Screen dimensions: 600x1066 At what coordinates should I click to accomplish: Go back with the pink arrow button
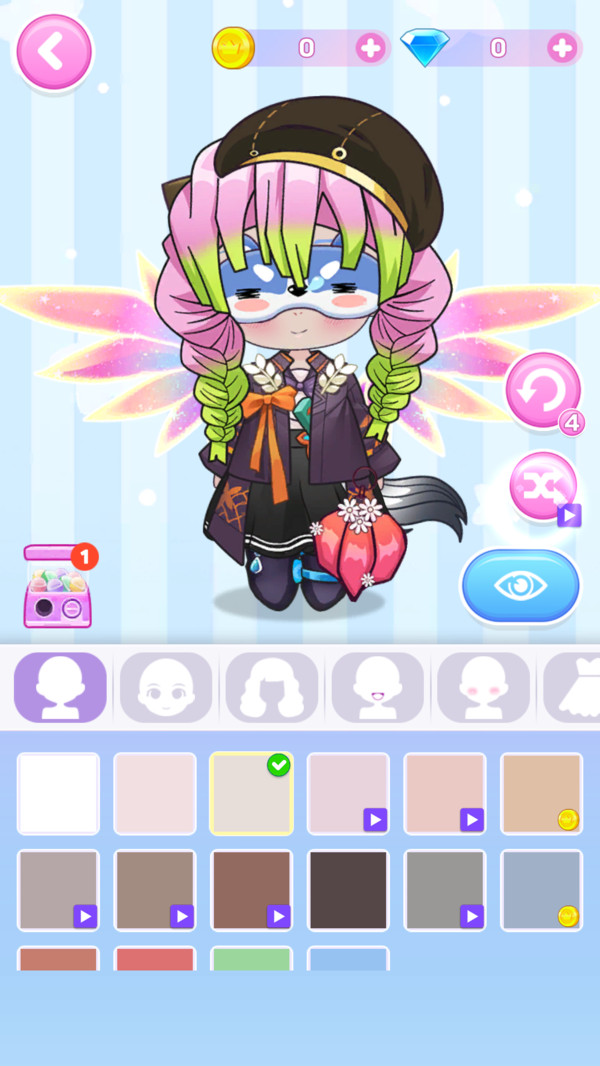(x=52, y=52)
